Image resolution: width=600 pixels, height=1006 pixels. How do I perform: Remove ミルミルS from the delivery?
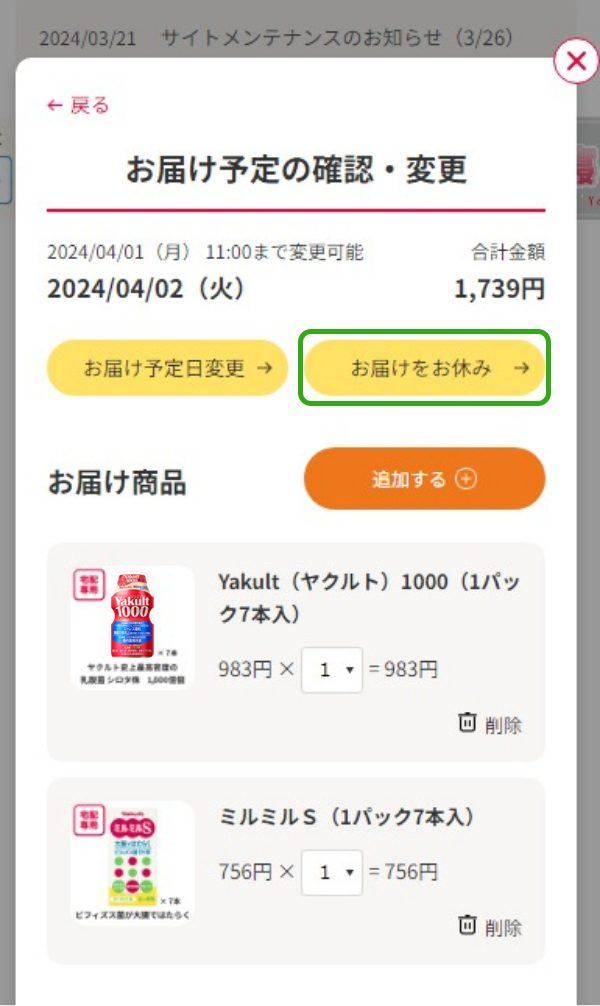click(490, 926)
